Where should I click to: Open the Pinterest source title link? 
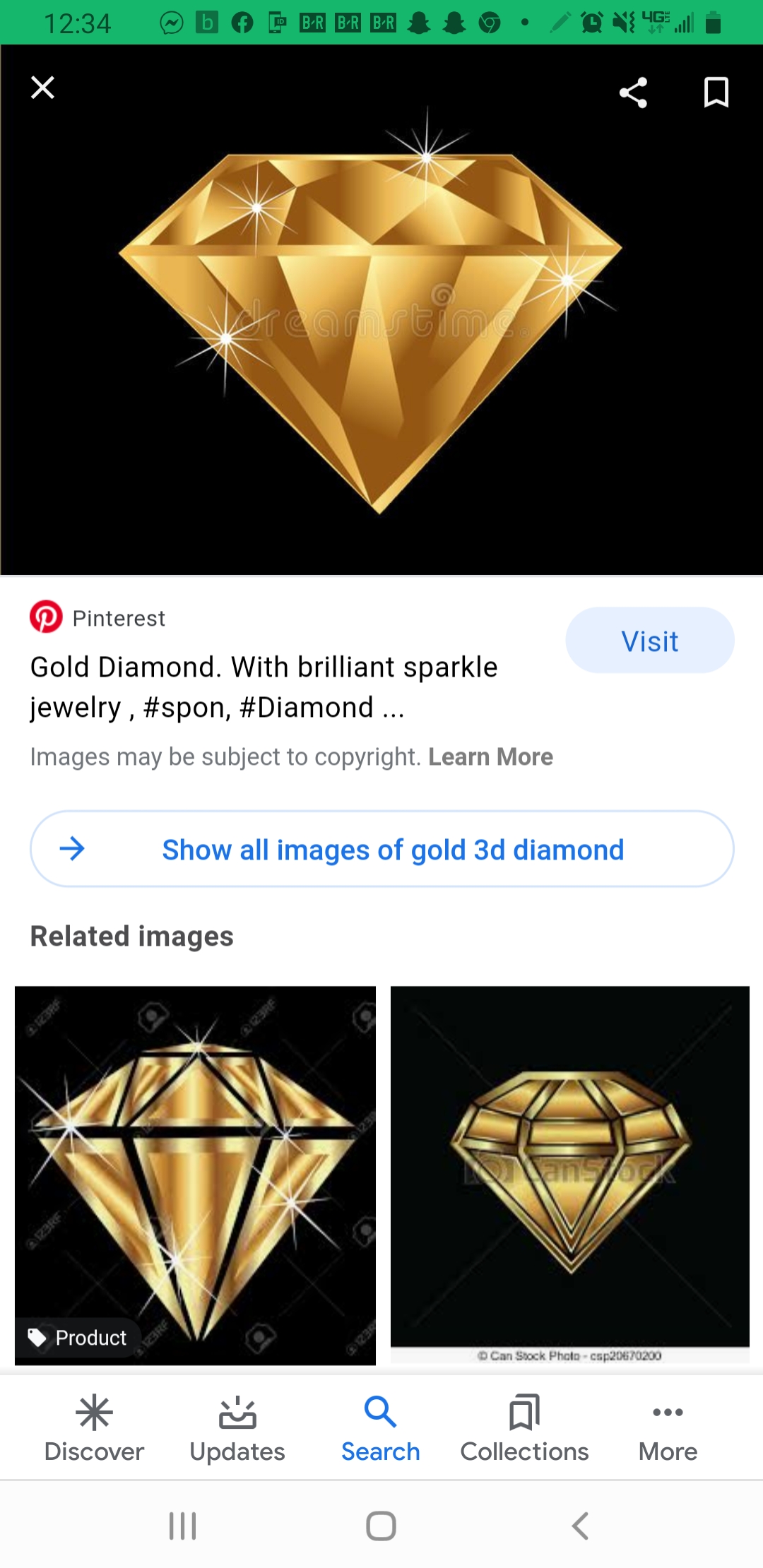[264, 687]
